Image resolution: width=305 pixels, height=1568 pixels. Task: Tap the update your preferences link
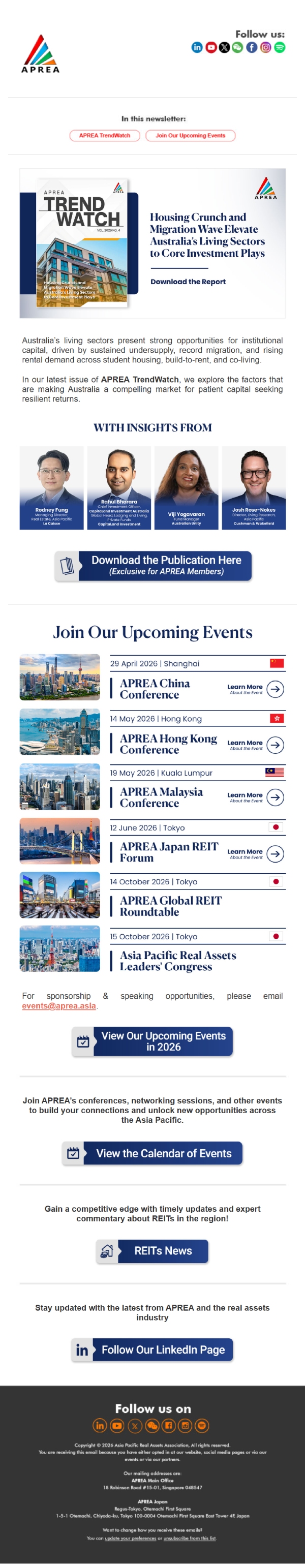130,1538
